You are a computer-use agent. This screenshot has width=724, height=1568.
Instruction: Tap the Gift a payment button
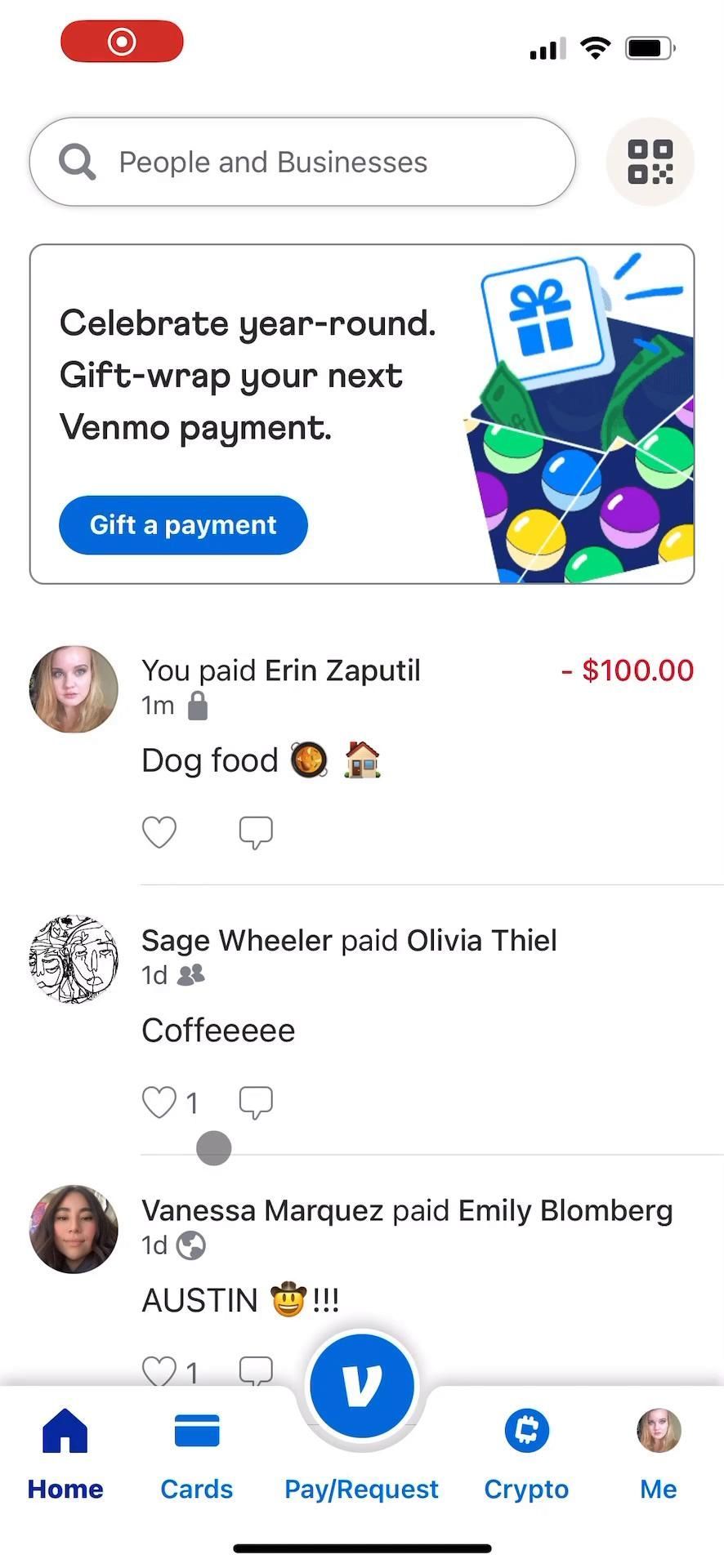(183, 525)
